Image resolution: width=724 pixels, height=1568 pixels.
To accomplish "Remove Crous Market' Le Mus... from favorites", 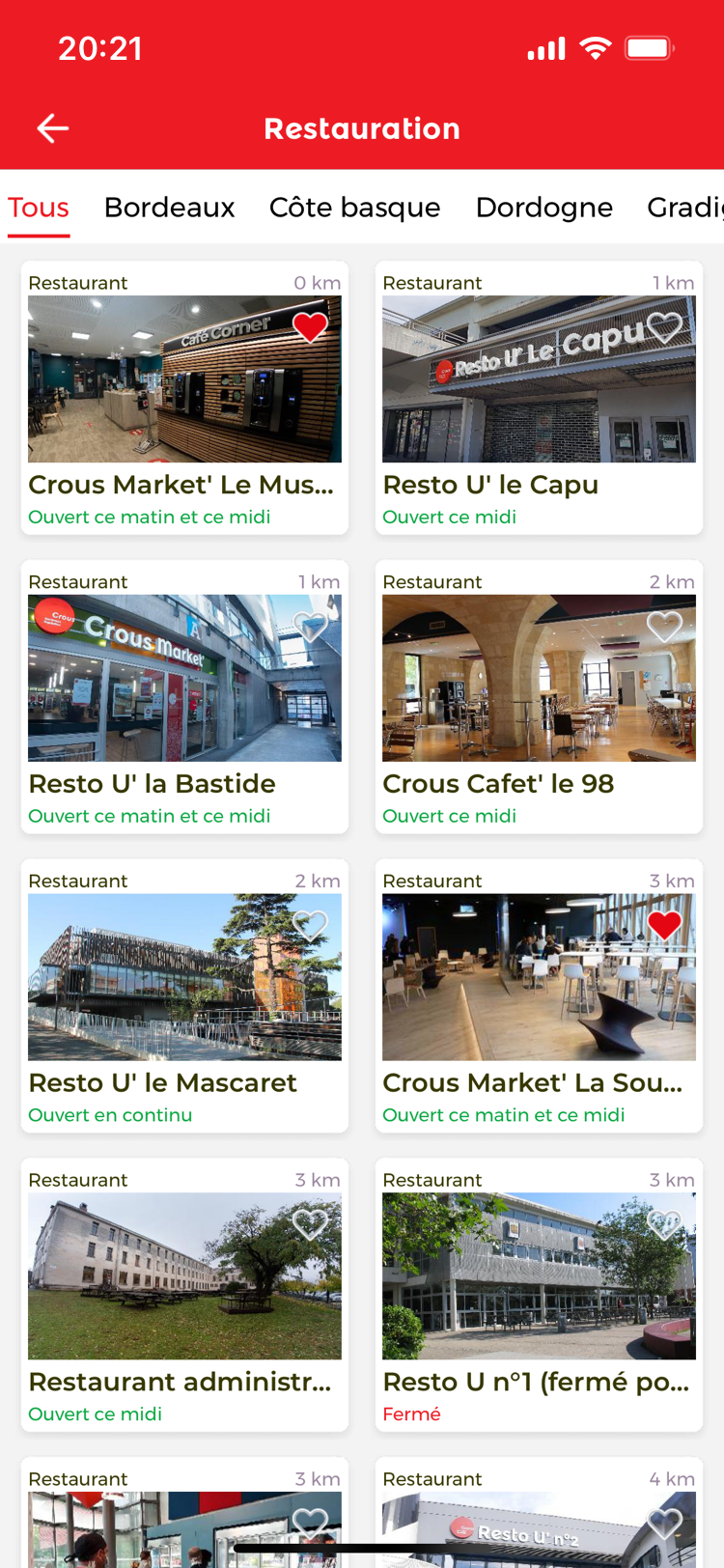I will tap(310, 327).
